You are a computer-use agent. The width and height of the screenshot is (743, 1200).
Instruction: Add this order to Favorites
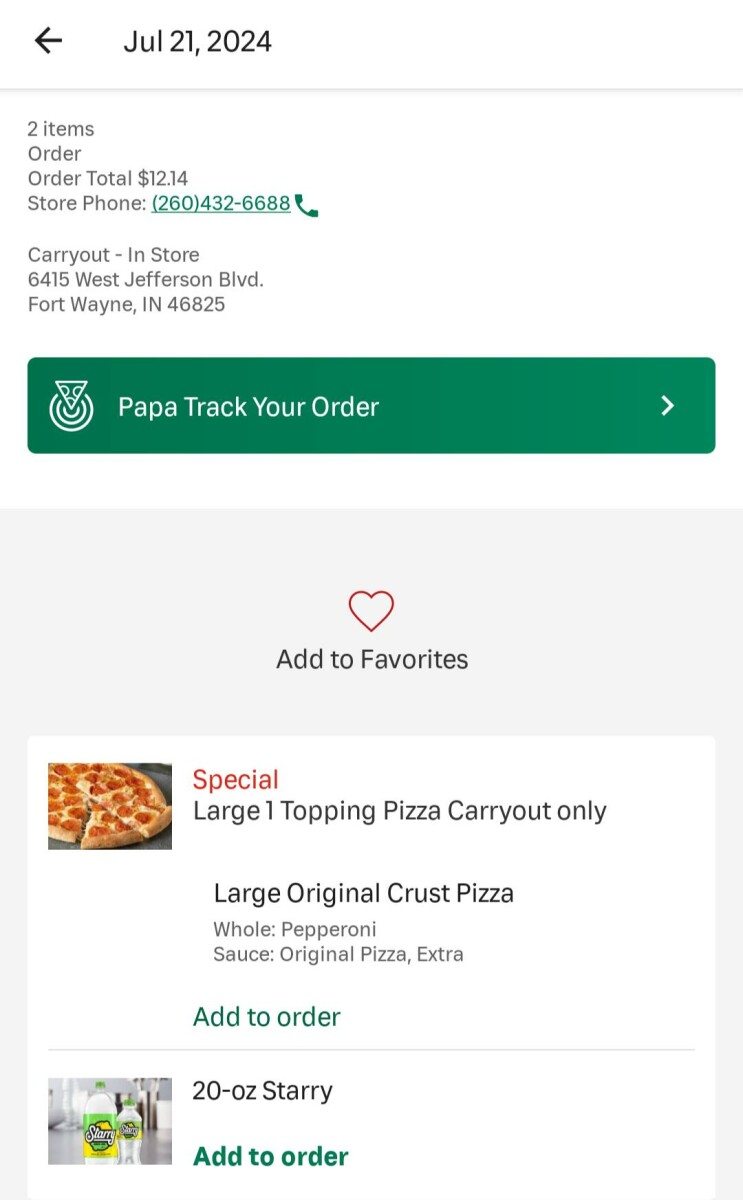point(371,630)
